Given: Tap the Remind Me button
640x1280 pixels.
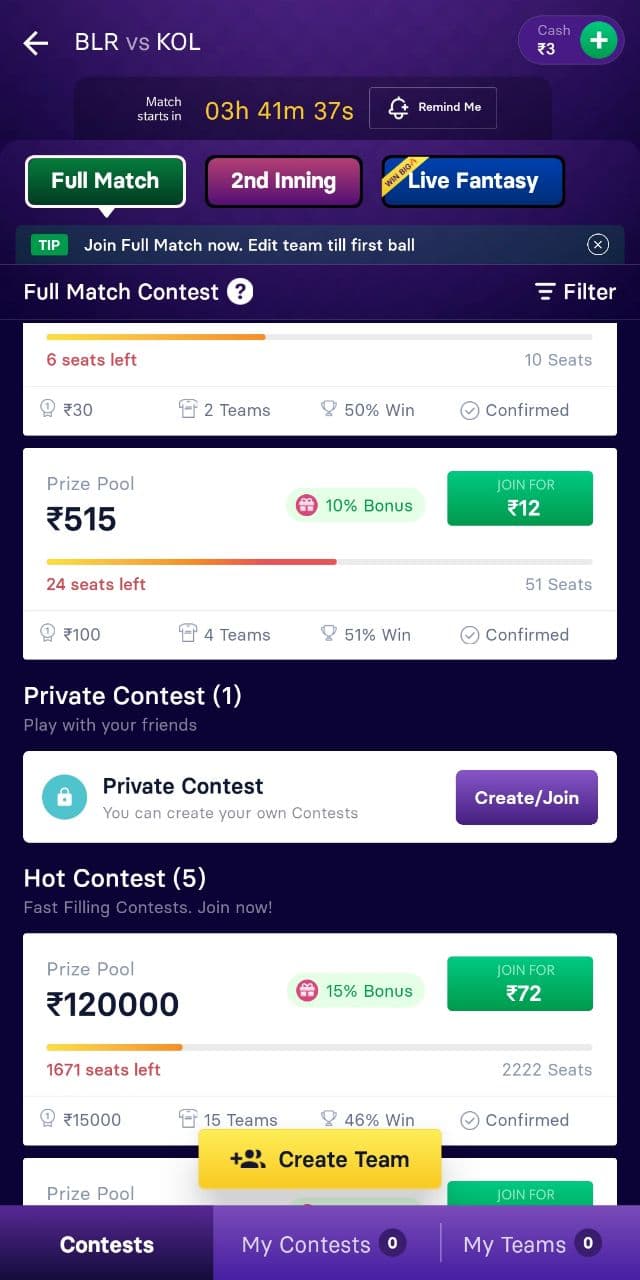Looking at the screenshot, I should (433, 108).
